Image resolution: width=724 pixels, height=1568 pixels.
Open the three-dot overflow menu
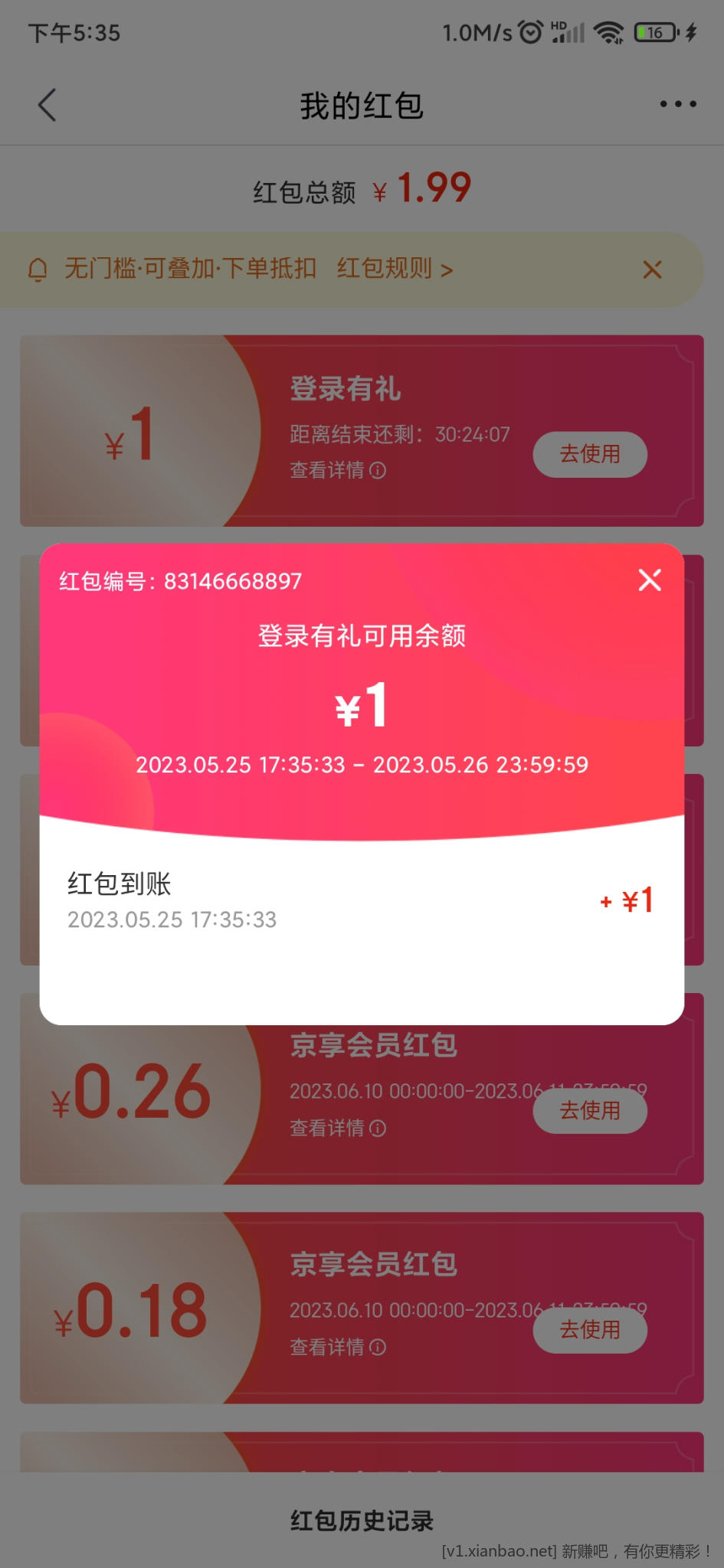[x=678, y=104]
